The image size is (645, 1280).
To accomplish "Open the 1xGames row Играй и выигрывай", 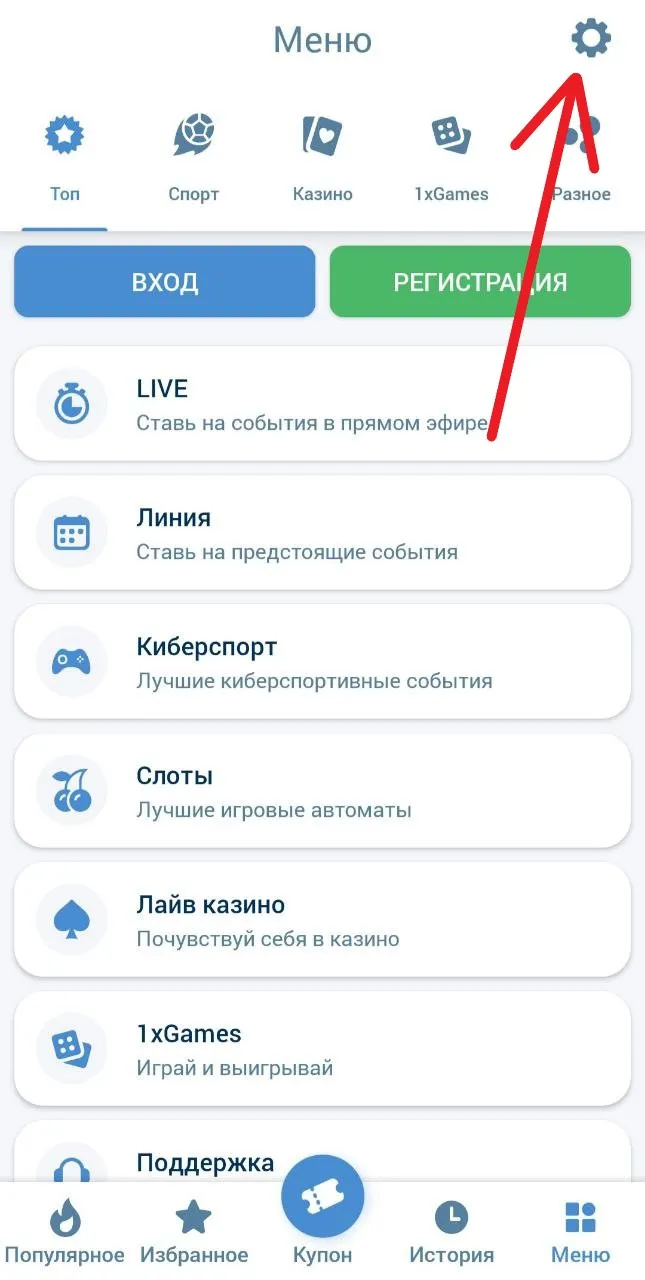I will tap(322, 1049).
